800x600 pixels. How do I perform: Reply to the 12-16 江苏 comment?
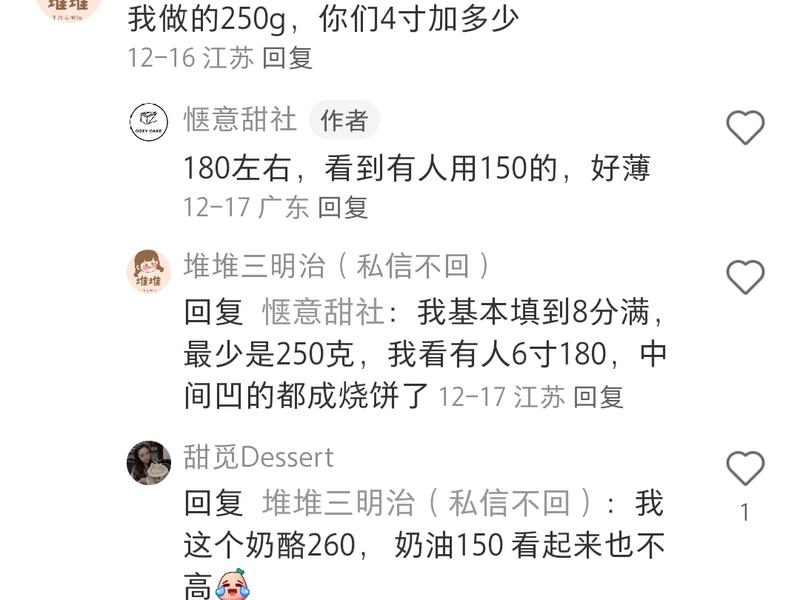coord(287,57)
